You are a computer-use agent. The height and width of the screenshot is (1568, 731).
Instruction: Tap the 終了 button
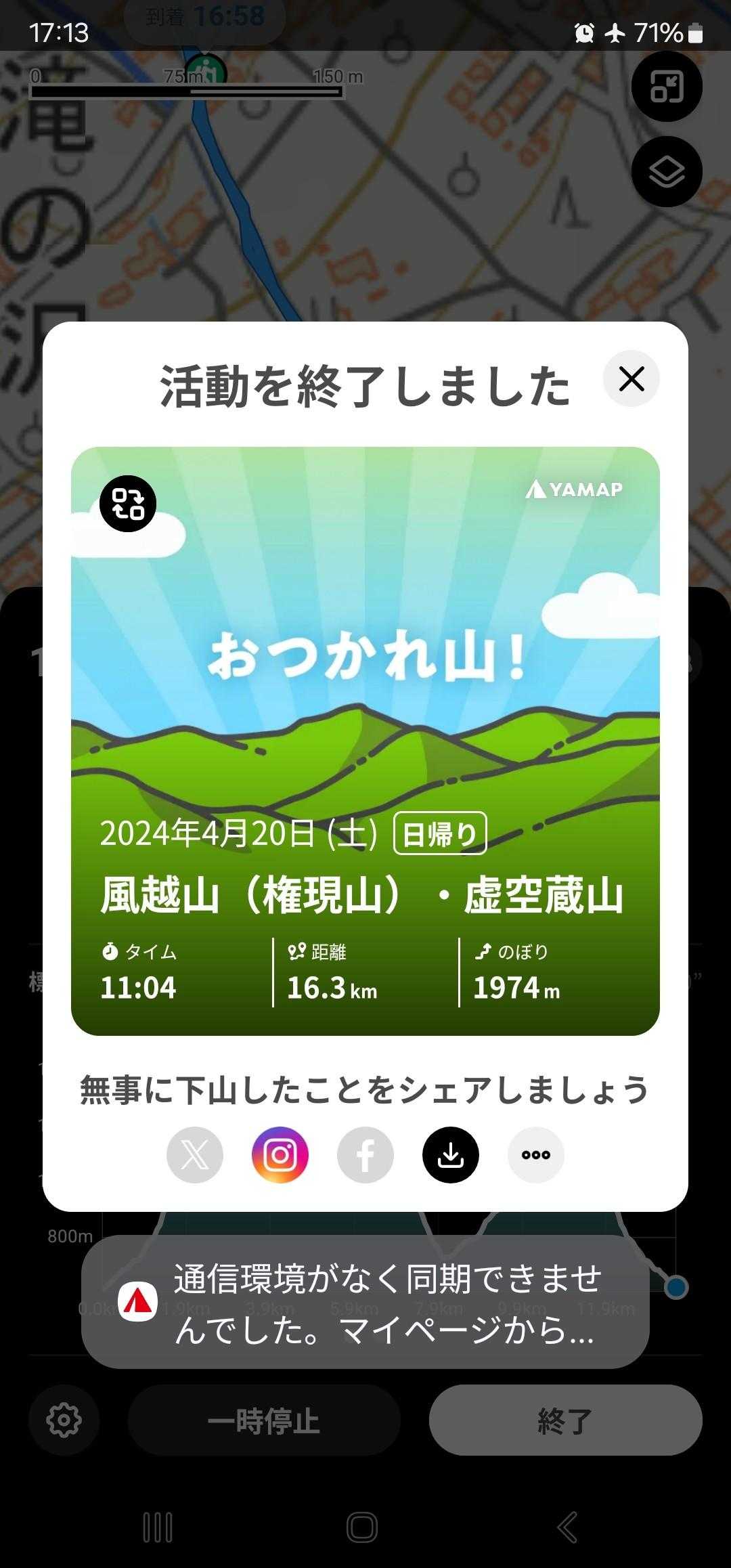coord(565,1420)
